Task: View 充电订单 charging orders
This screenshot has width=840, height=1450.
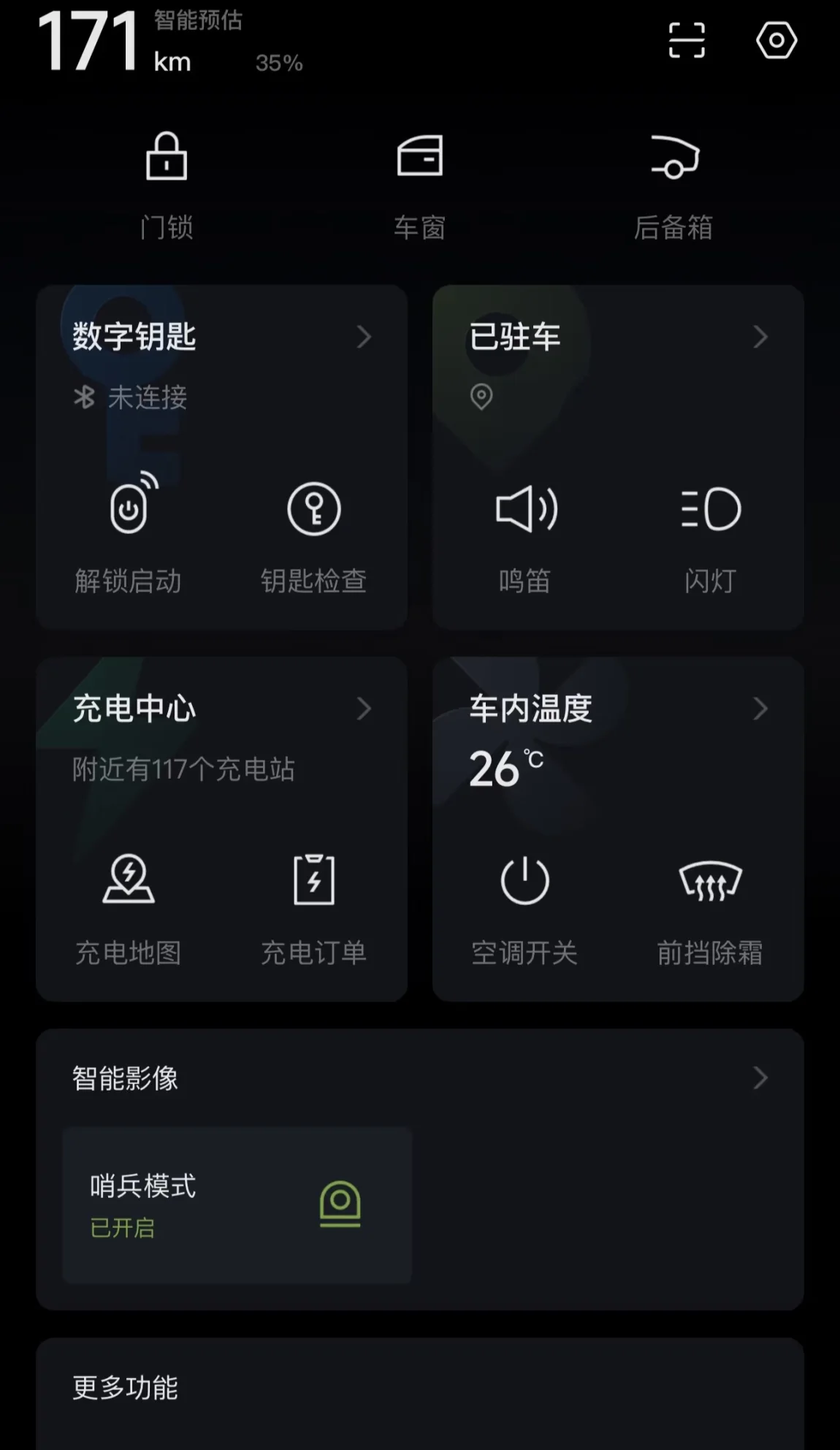Action: coord(314,909)
